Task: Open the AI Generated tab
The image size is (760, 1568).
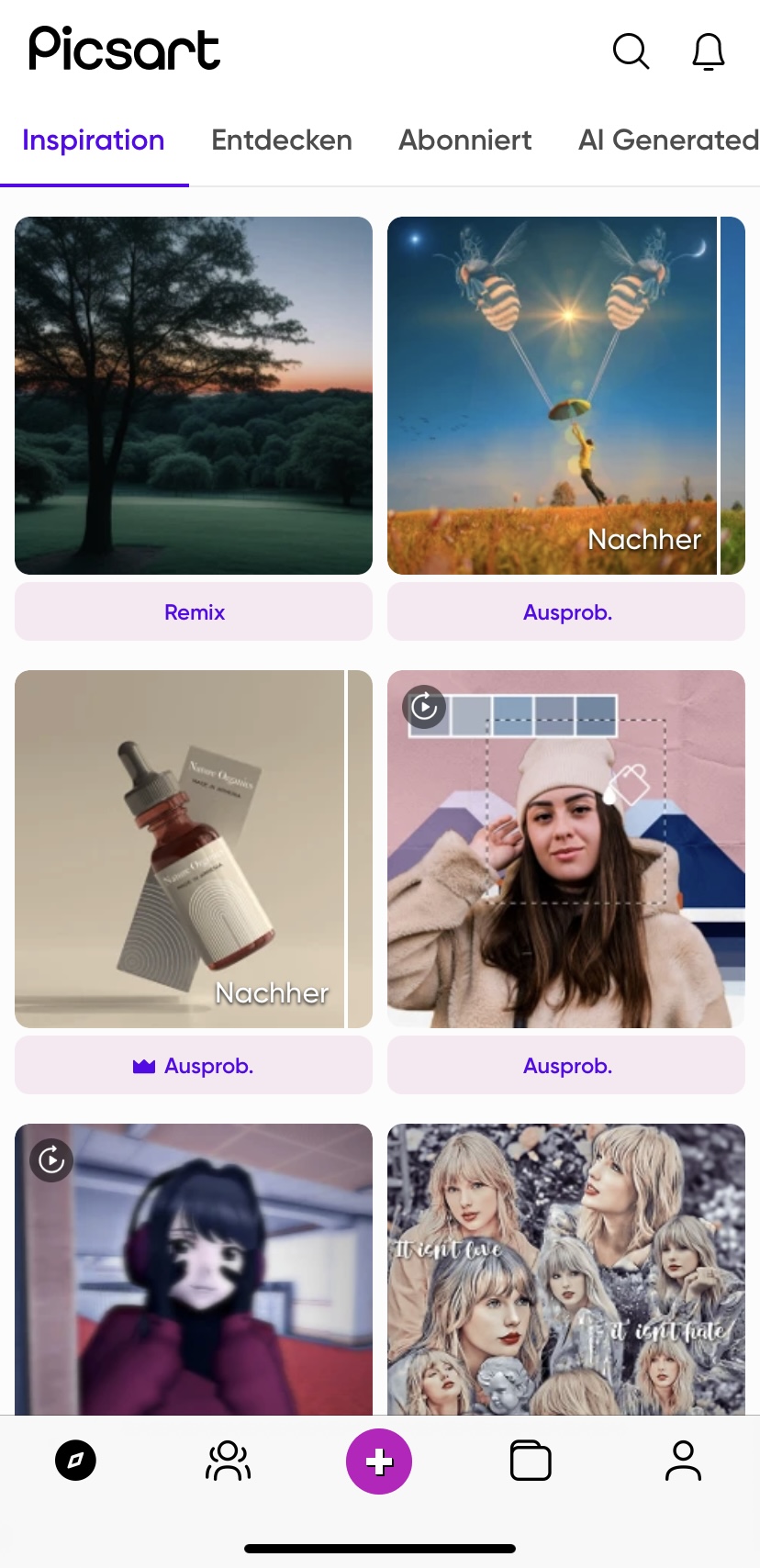Action: (x=667, y=140)
